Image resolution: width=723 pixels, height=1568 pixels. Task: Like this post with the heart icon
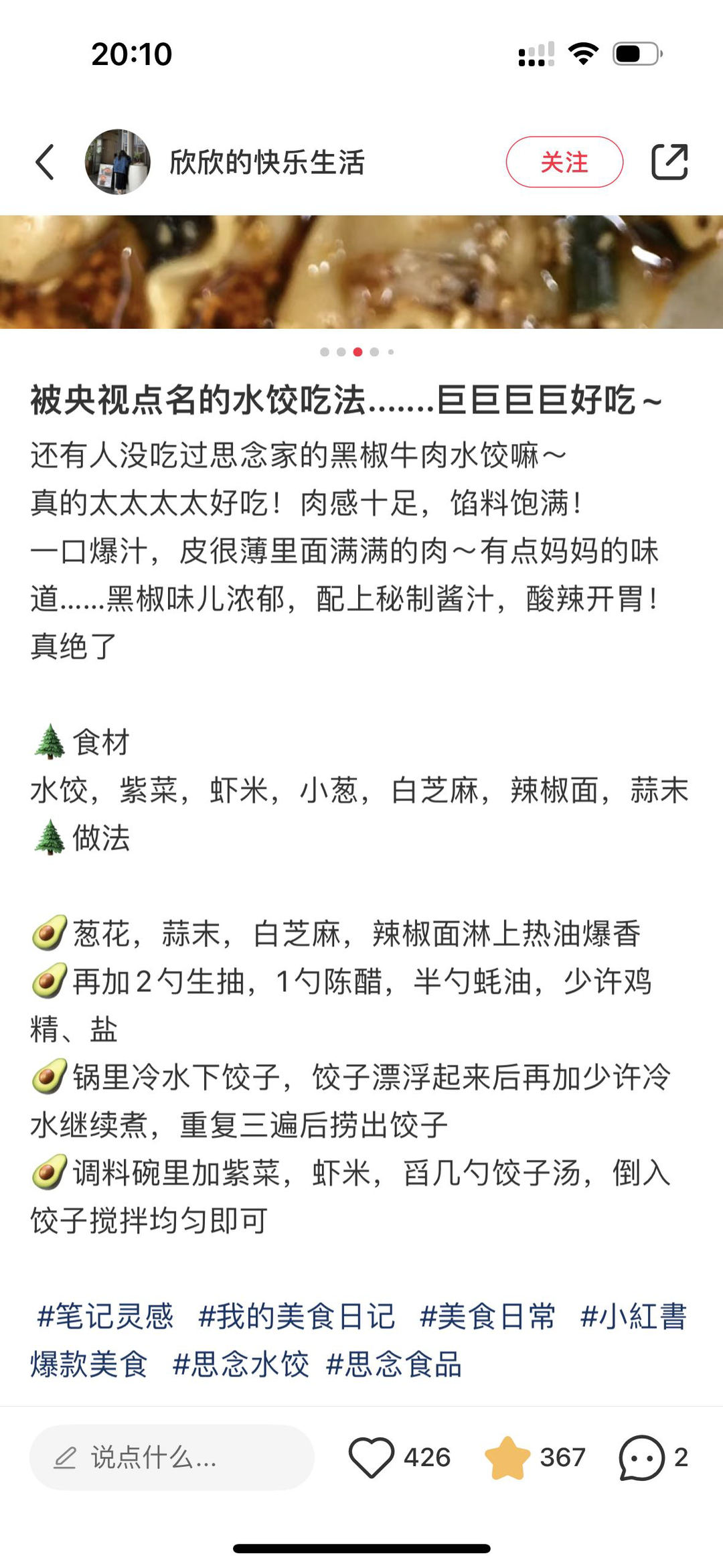pos(372,1457)
